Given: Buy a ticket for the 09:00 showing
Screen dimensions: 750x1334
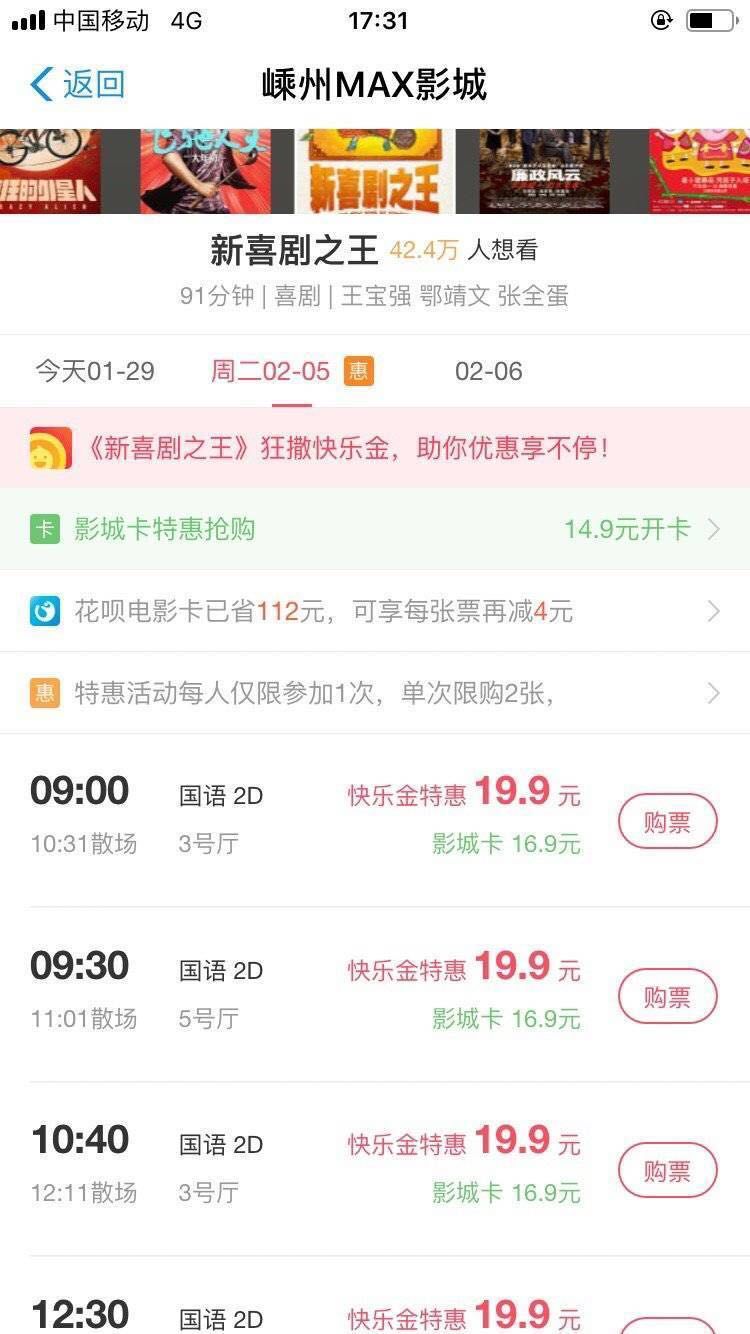Looking at the screenshot, I should coord(667,821).
